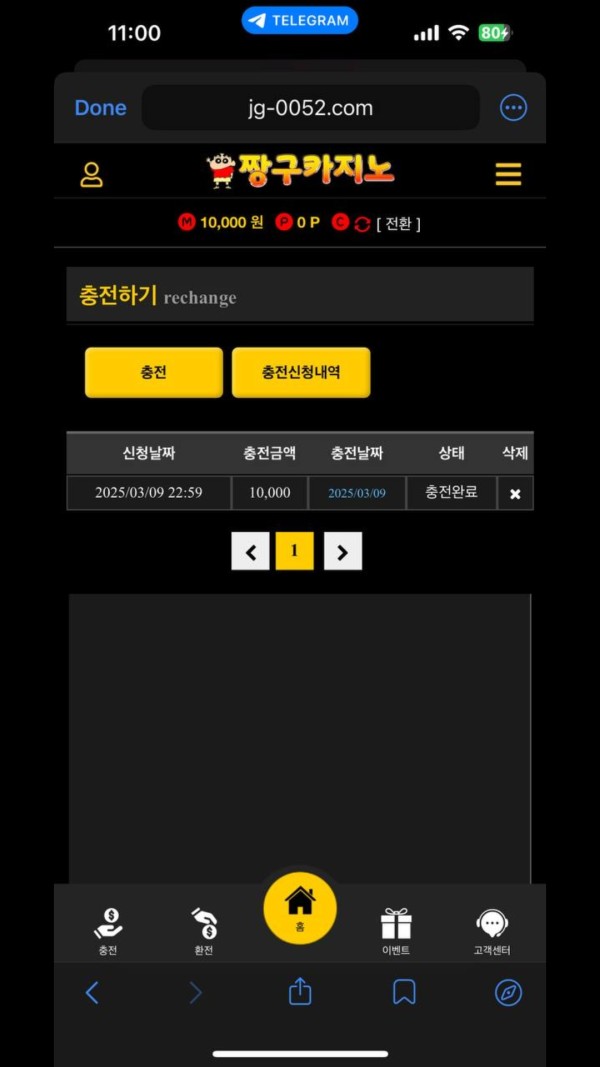The width and height of the screenshot is (600, 1067).
Task: Go to the next page arrow
Action: [x=343, y=551]
